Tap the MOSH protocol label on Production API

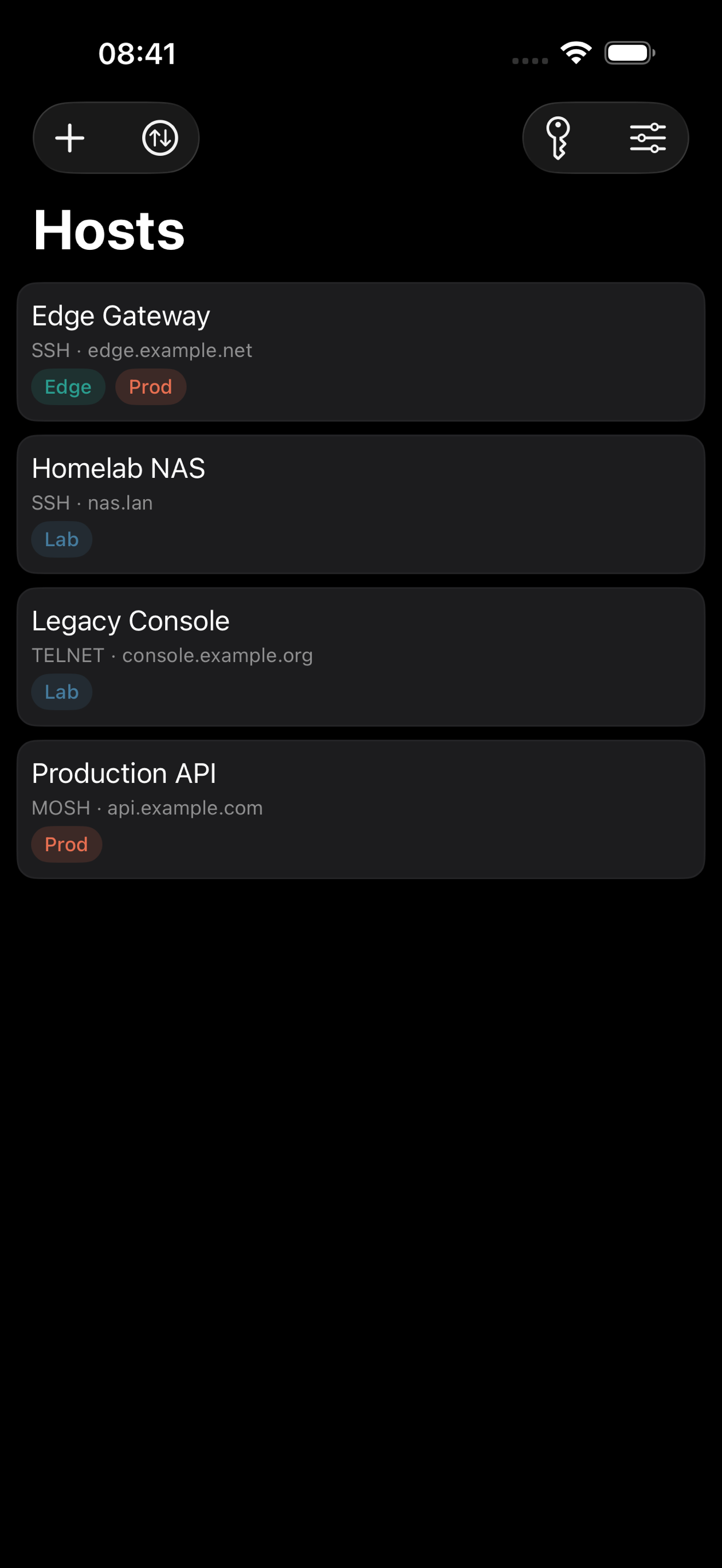[61, 807]
